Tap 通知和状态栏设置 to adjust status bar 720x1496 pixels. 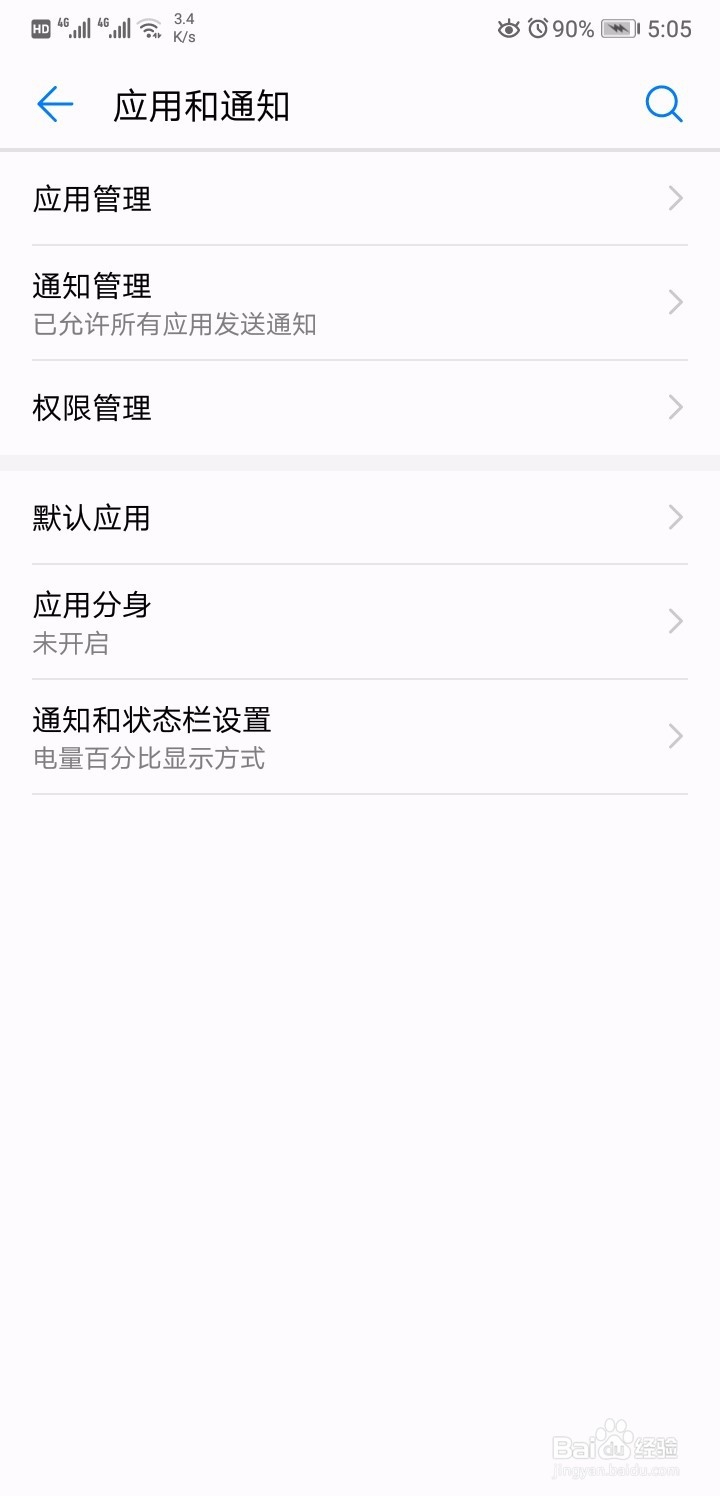pos(150,735)
